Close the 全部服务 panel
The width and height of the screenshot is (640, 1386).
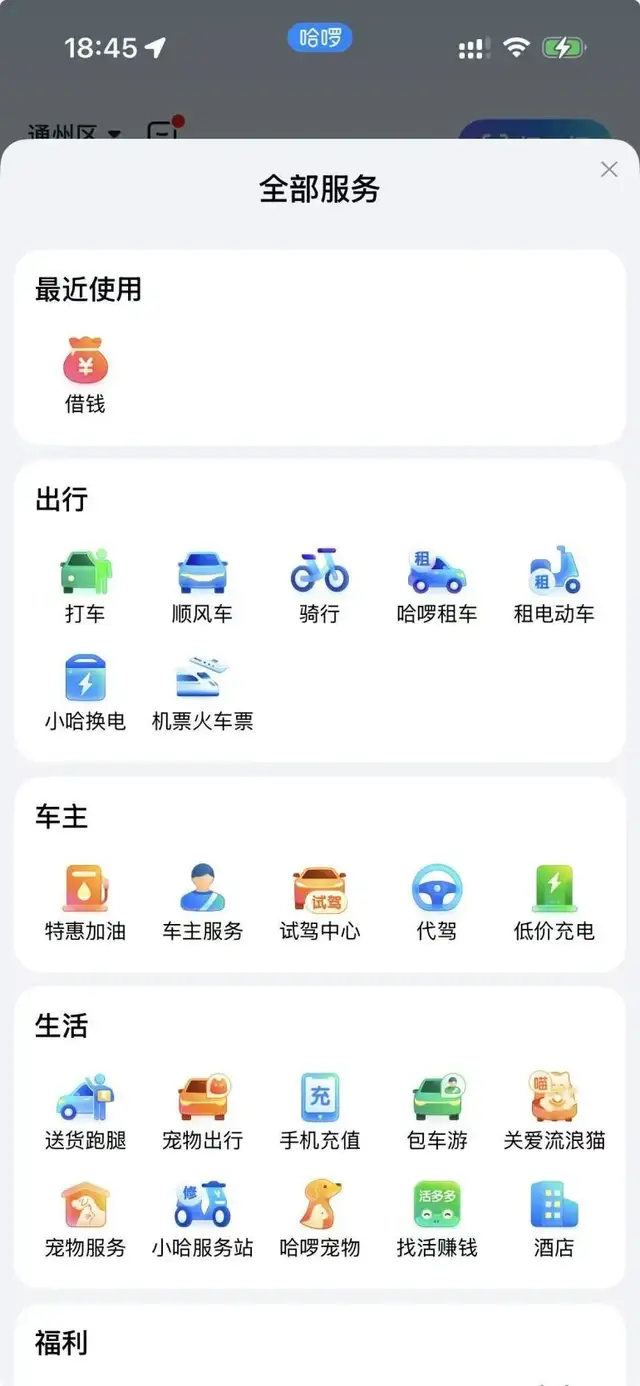[x=609, y=170]
